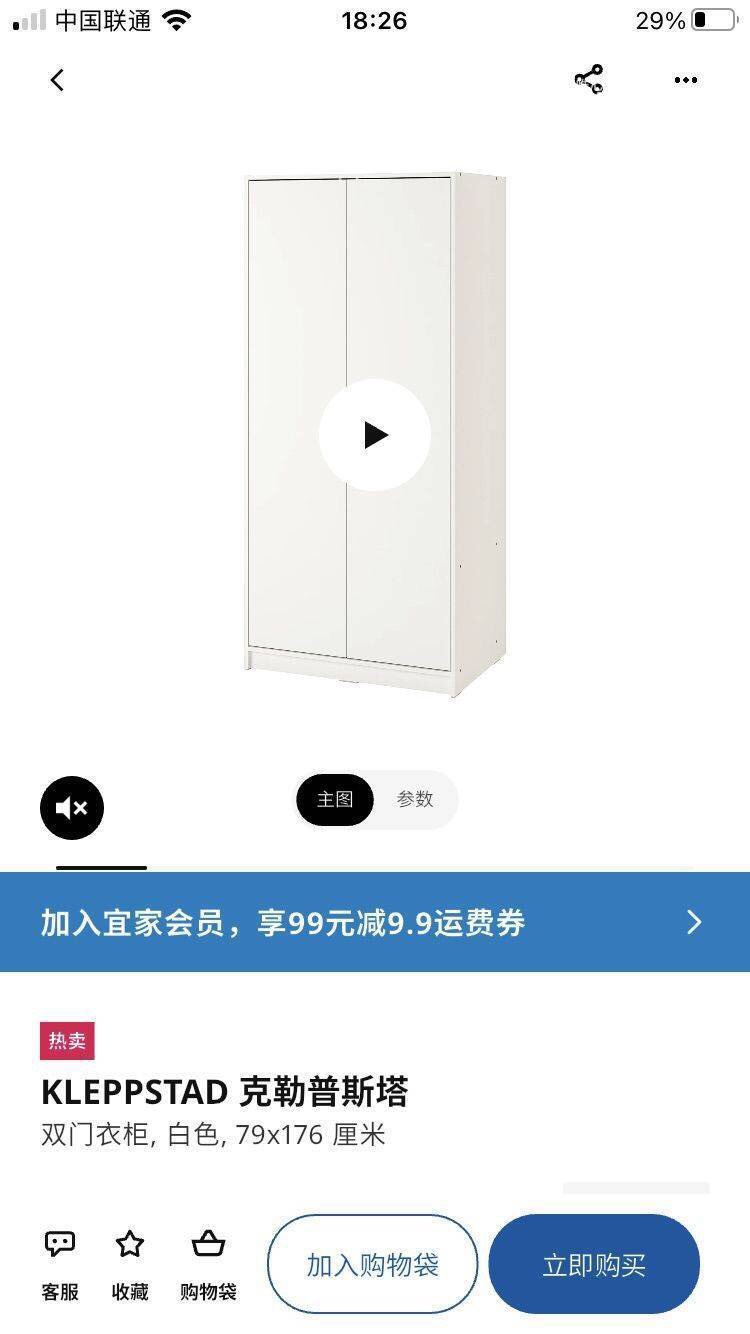
Task: Contact 客服 customer service
Action: [60, 1264]
